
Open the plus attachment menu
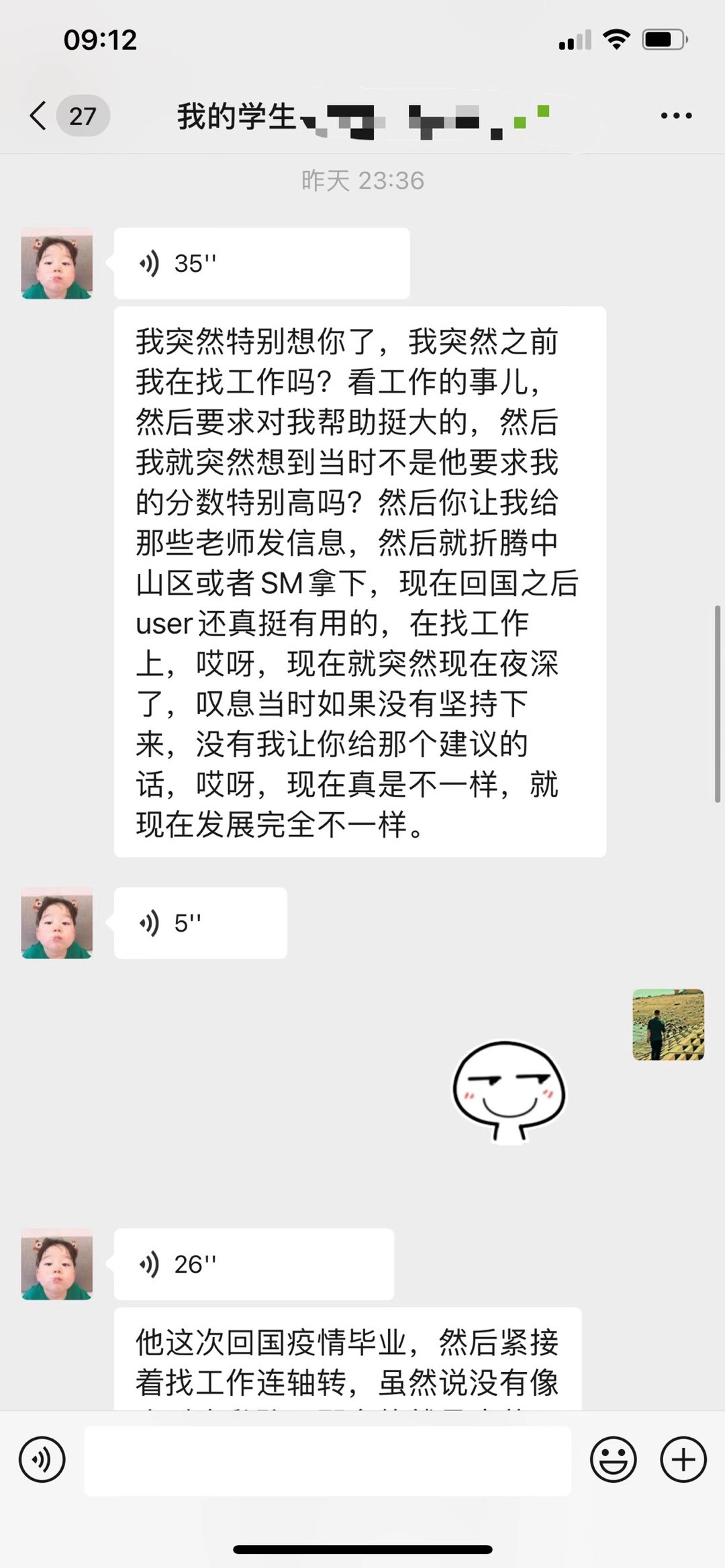click(683, 1459)
